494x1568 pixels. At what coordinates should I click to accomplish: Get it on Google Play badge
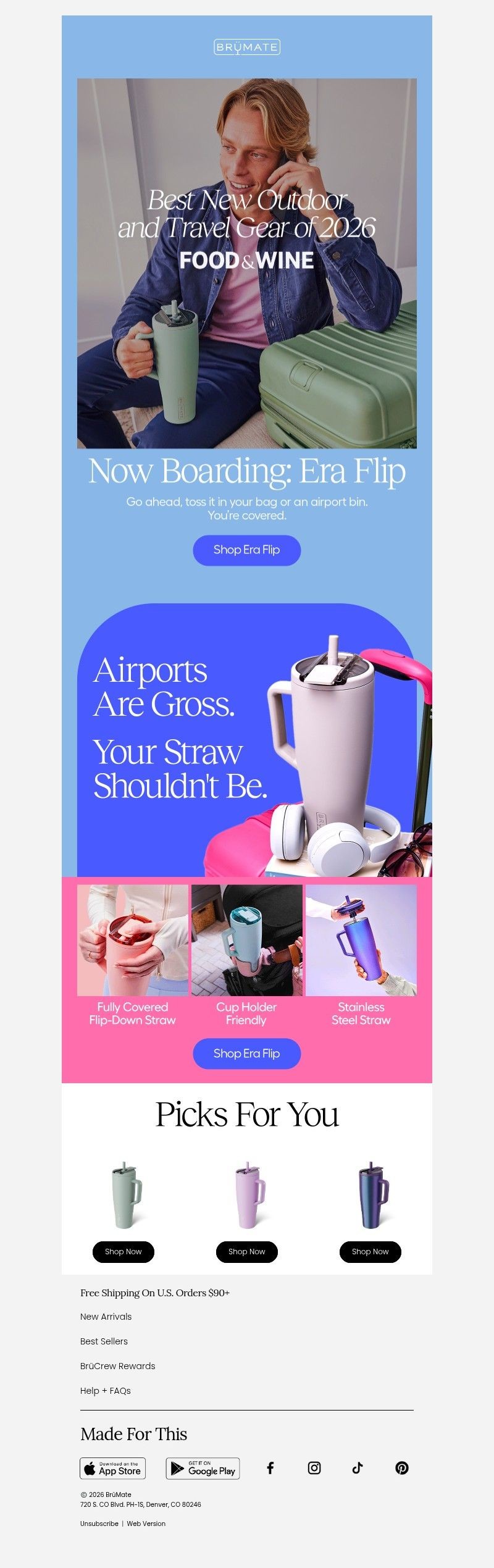[x=203, y=1469]
